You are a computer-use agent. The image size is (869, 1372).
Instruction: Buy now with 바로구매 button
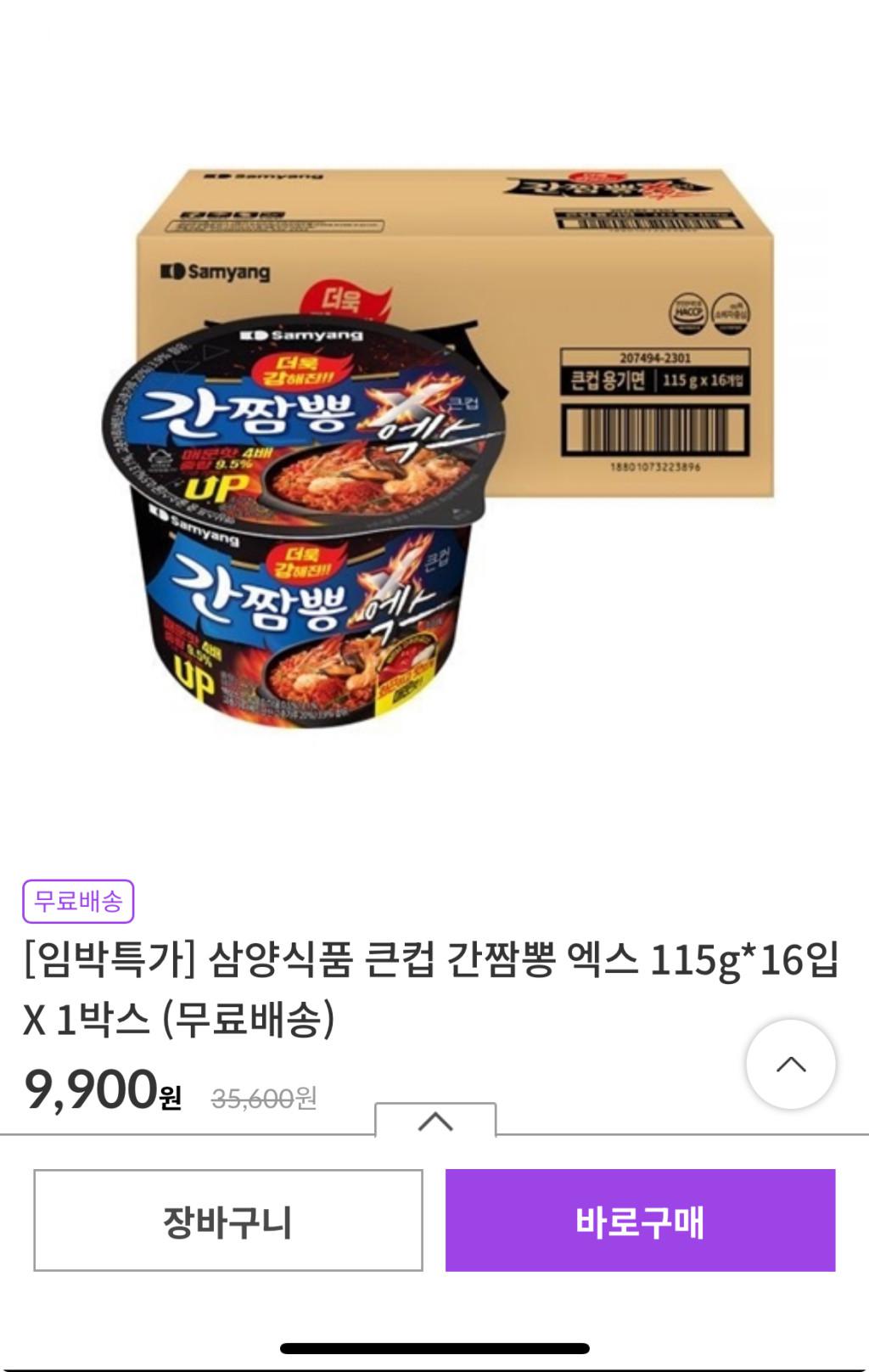(x=640, y=1220)
